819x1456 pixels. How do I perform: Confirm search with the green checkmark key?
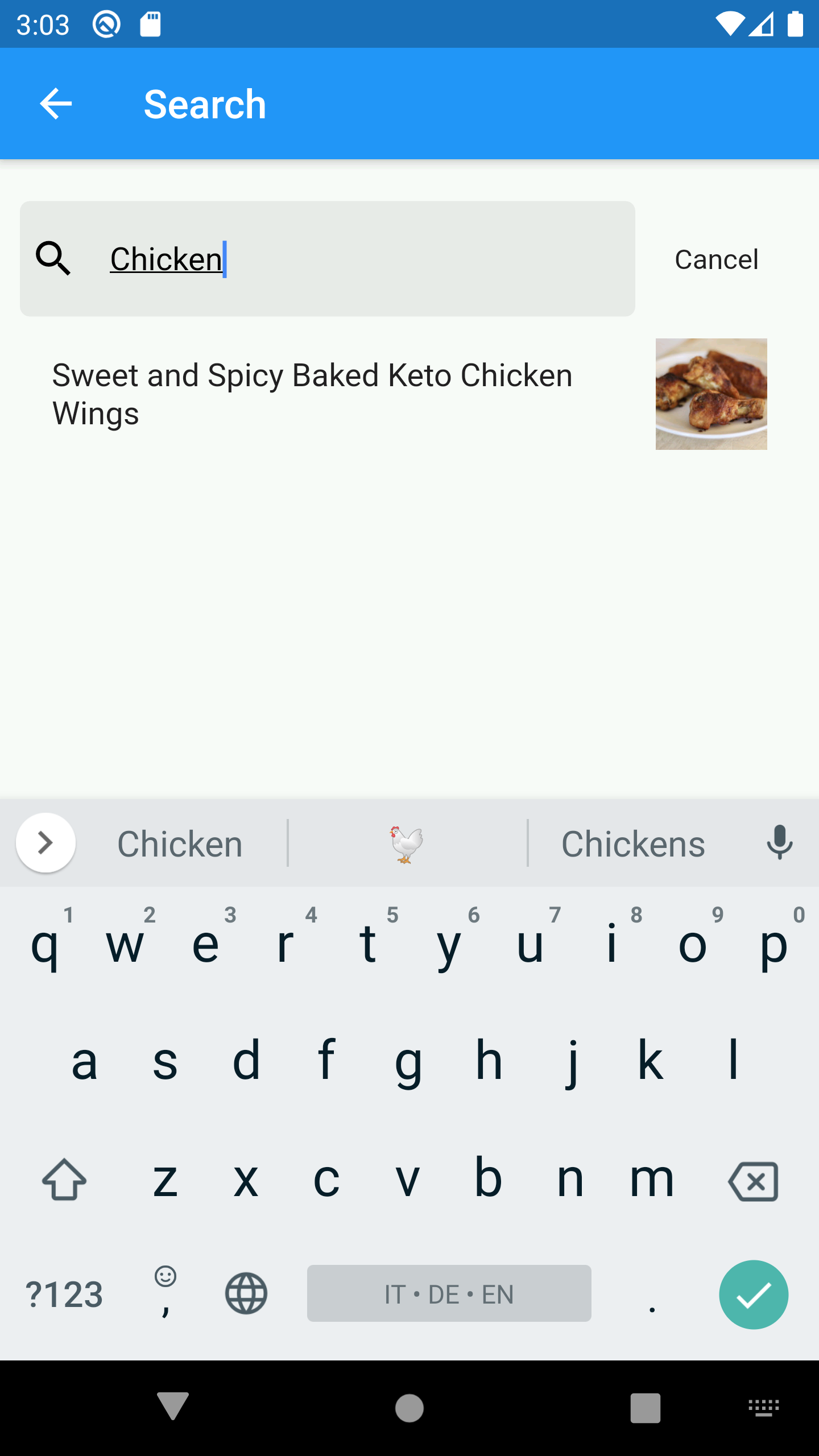(754, 1294)
